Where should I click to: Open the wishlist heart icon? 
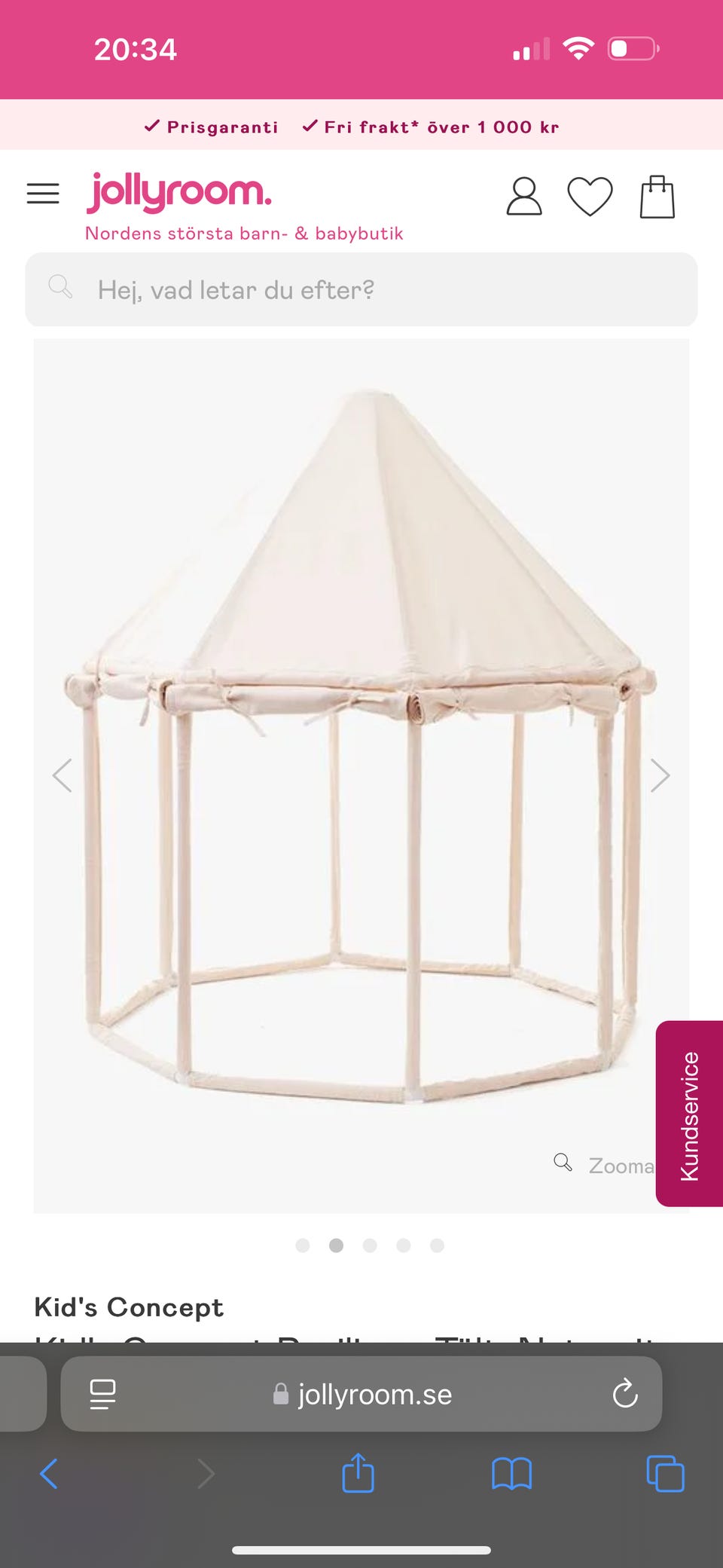click(589, 197)
